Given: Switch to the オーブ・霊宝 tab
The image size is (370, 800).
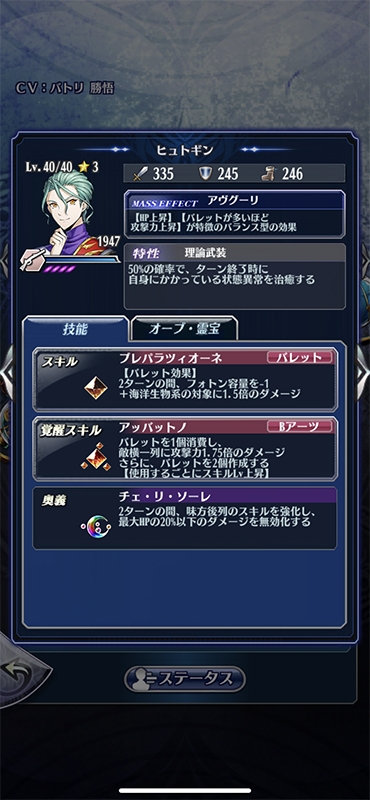Looking at the screenshot, I should click(x=184, y=329).
